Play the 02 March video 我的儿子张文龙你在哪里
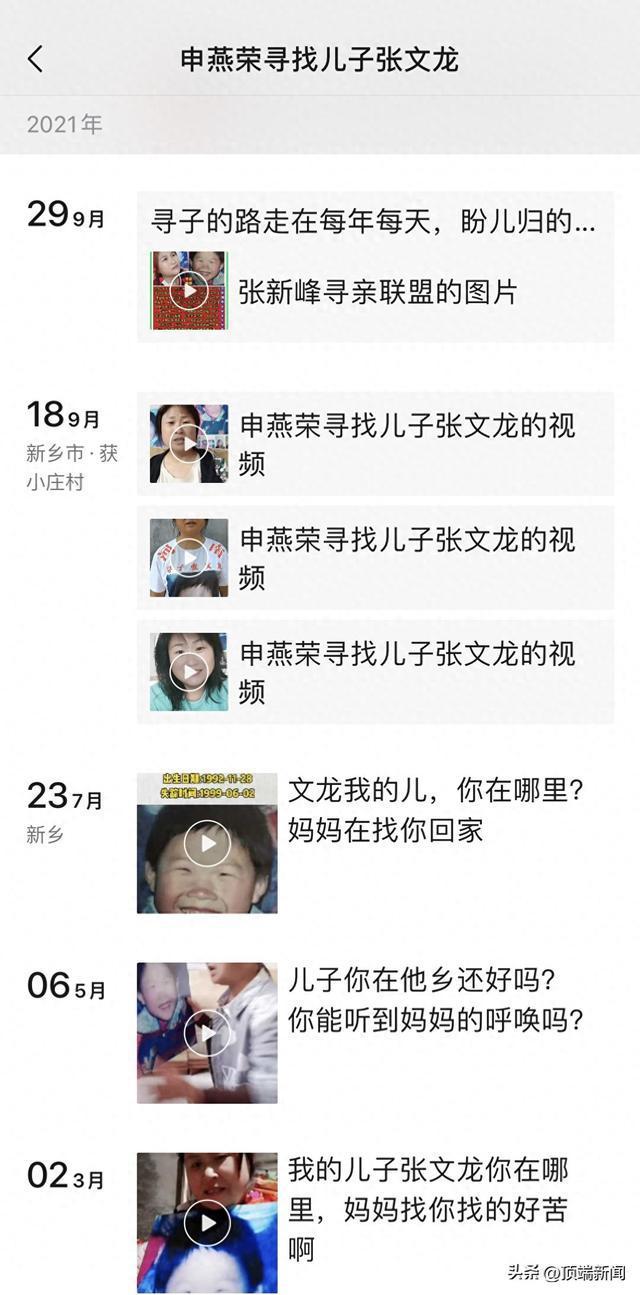 pos(207,1222)
